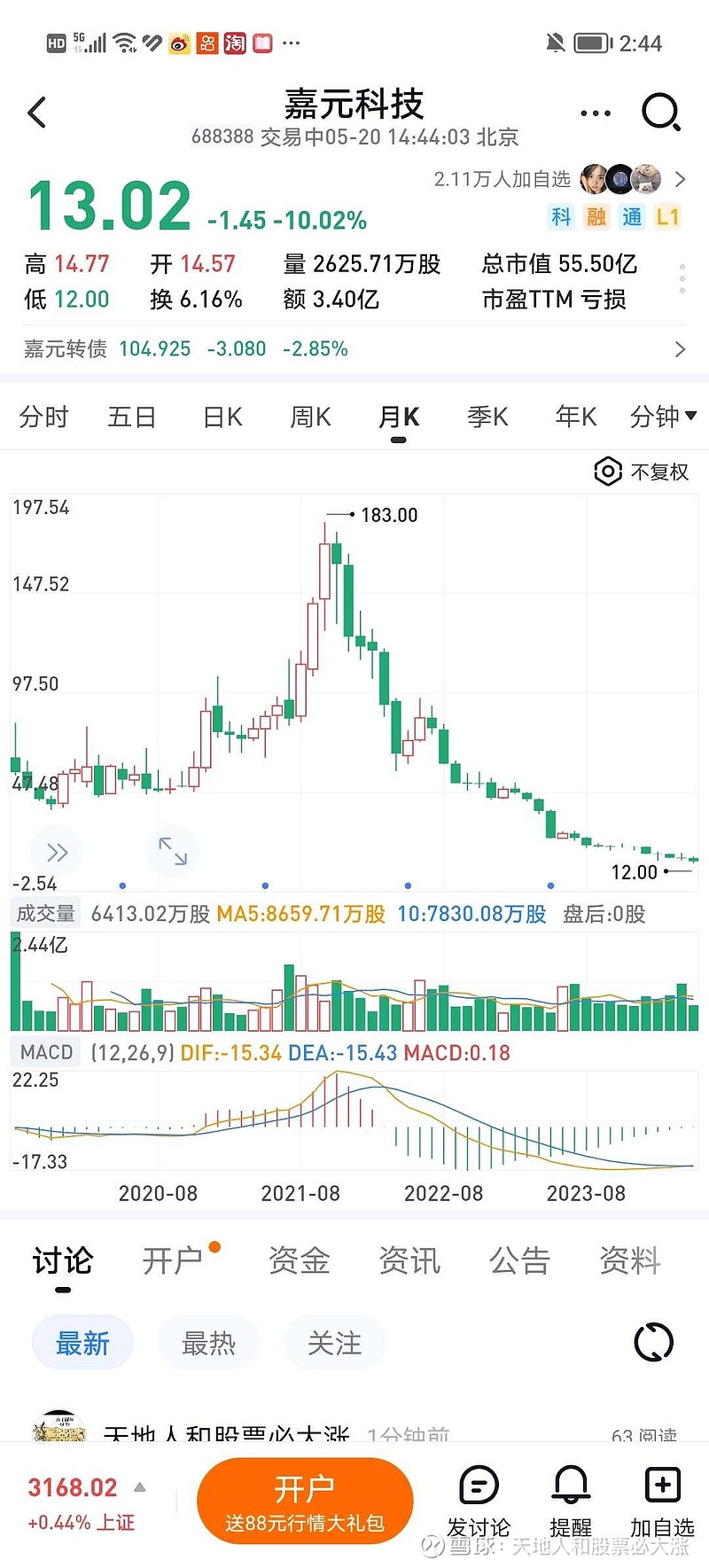
Task: Tap the double-arrow chart panel icon
Action: pyautogui.click(x=57, y=851)
